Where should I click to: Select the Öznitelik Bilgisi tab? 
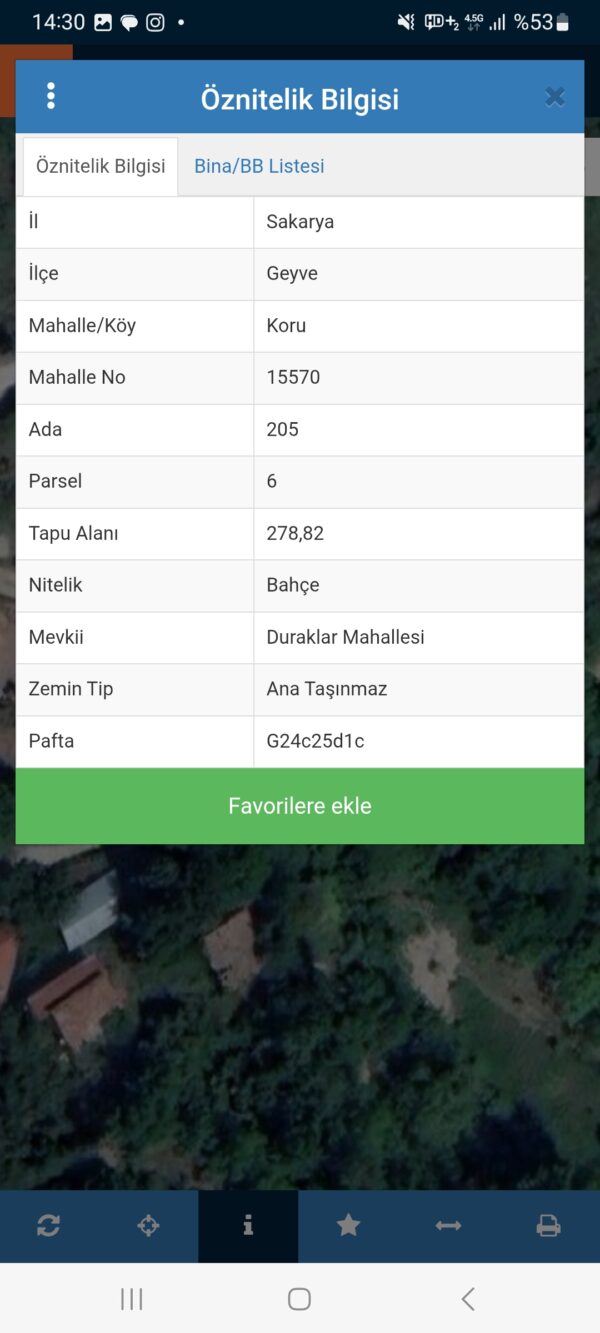101,166
